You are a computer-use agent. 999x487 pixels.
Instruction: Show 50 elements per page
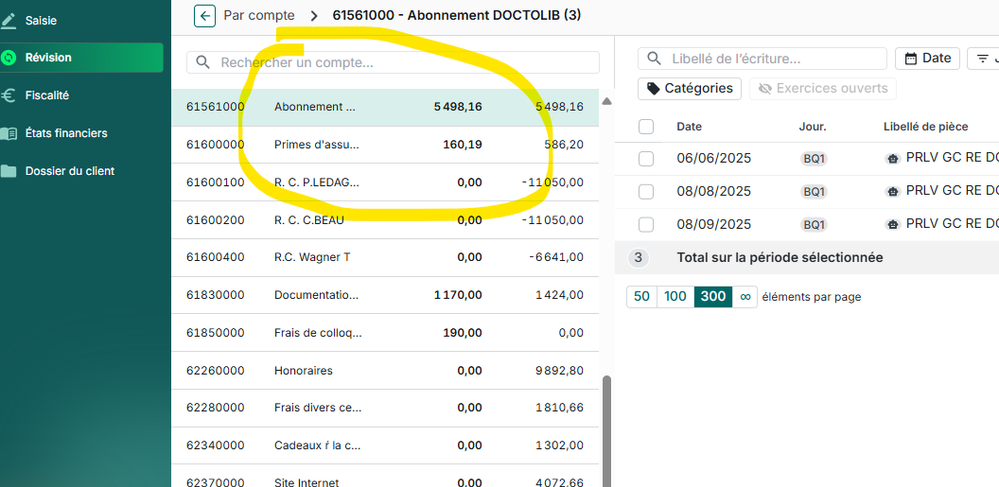[x=641, y=296]
